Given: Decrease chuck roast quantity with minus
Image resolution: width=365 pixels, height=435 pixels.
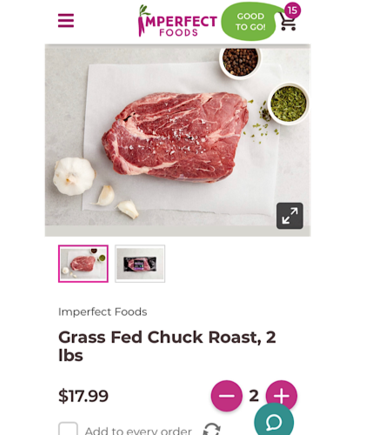Looking at the screenshot, I should point(227,396).
